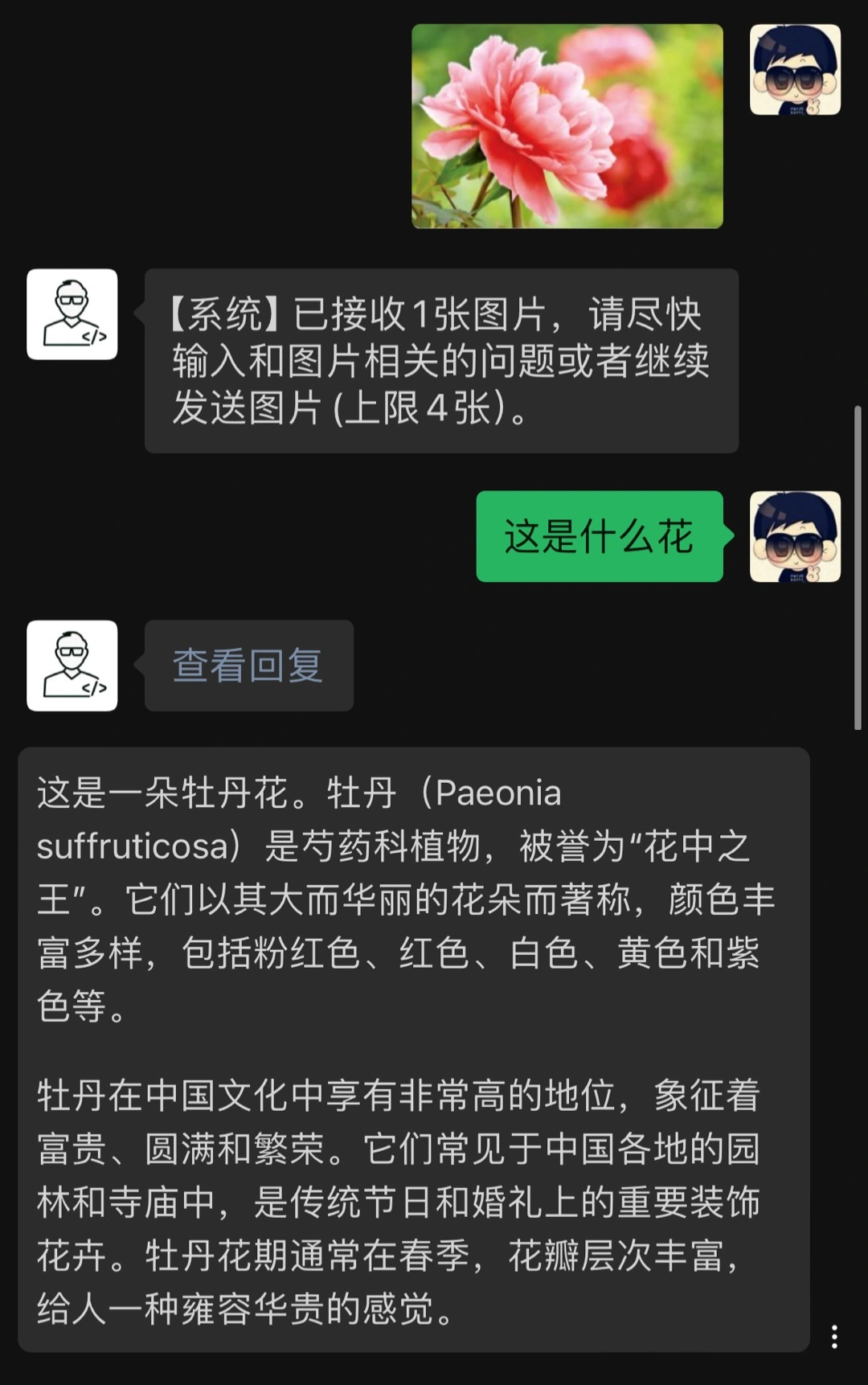The height and width of the screenshot is (1385, 868).
Task: Tap your avatar beside 这是什么花 message
Action: pyautogui.click(x=795, y=536)
